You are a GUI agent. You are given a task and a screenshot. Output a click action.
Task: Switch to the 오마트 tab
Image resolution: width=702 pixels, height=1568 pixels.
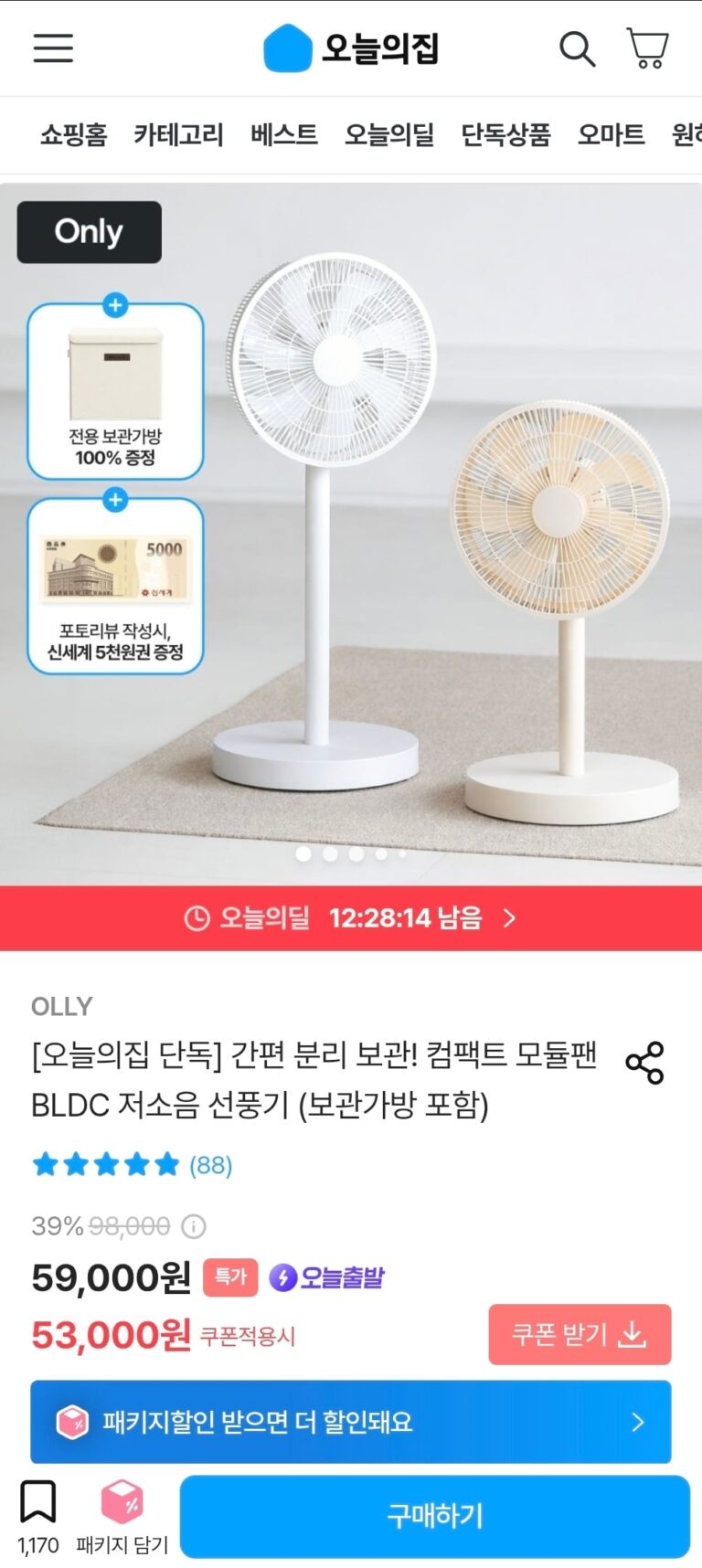pyautogui.click(x=611, y=135)
